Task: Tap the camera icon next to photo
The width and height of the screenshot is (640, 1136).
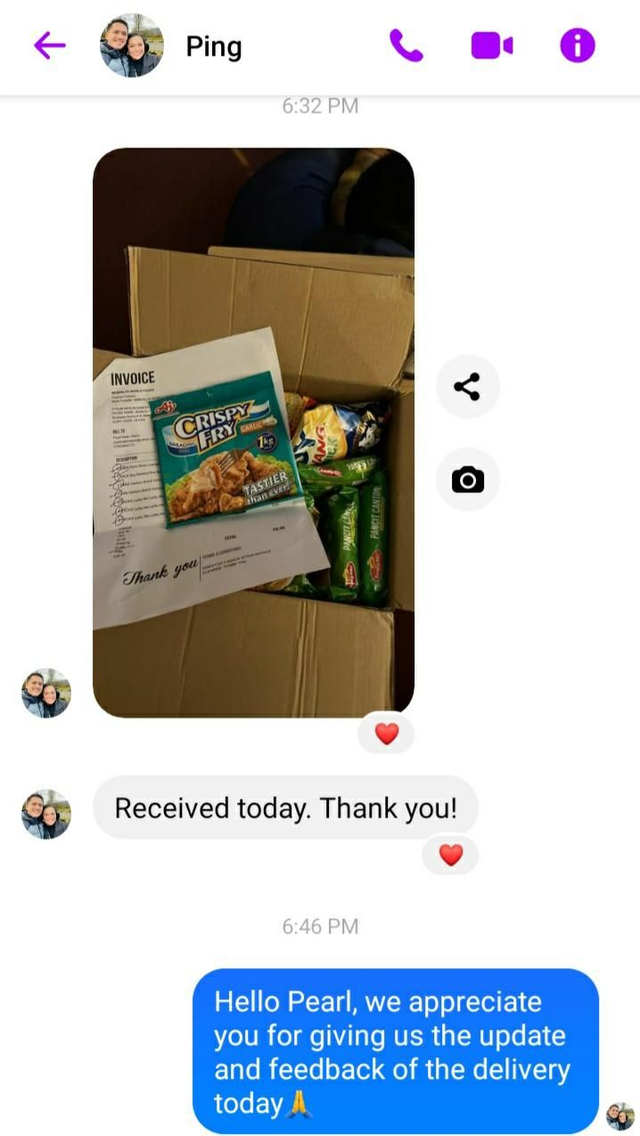Action: tap(467, 480)
